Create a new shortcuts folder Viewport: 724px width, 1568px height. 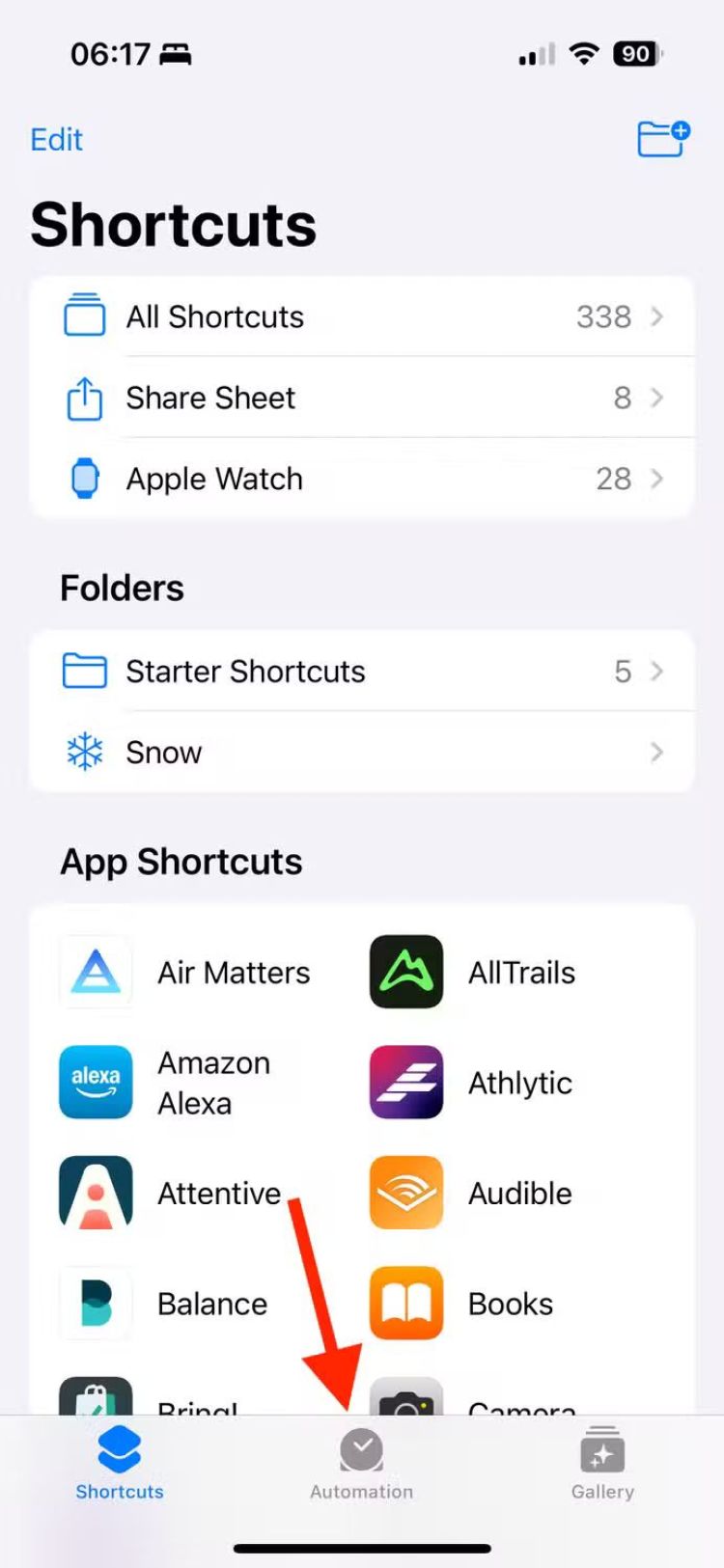663,139
